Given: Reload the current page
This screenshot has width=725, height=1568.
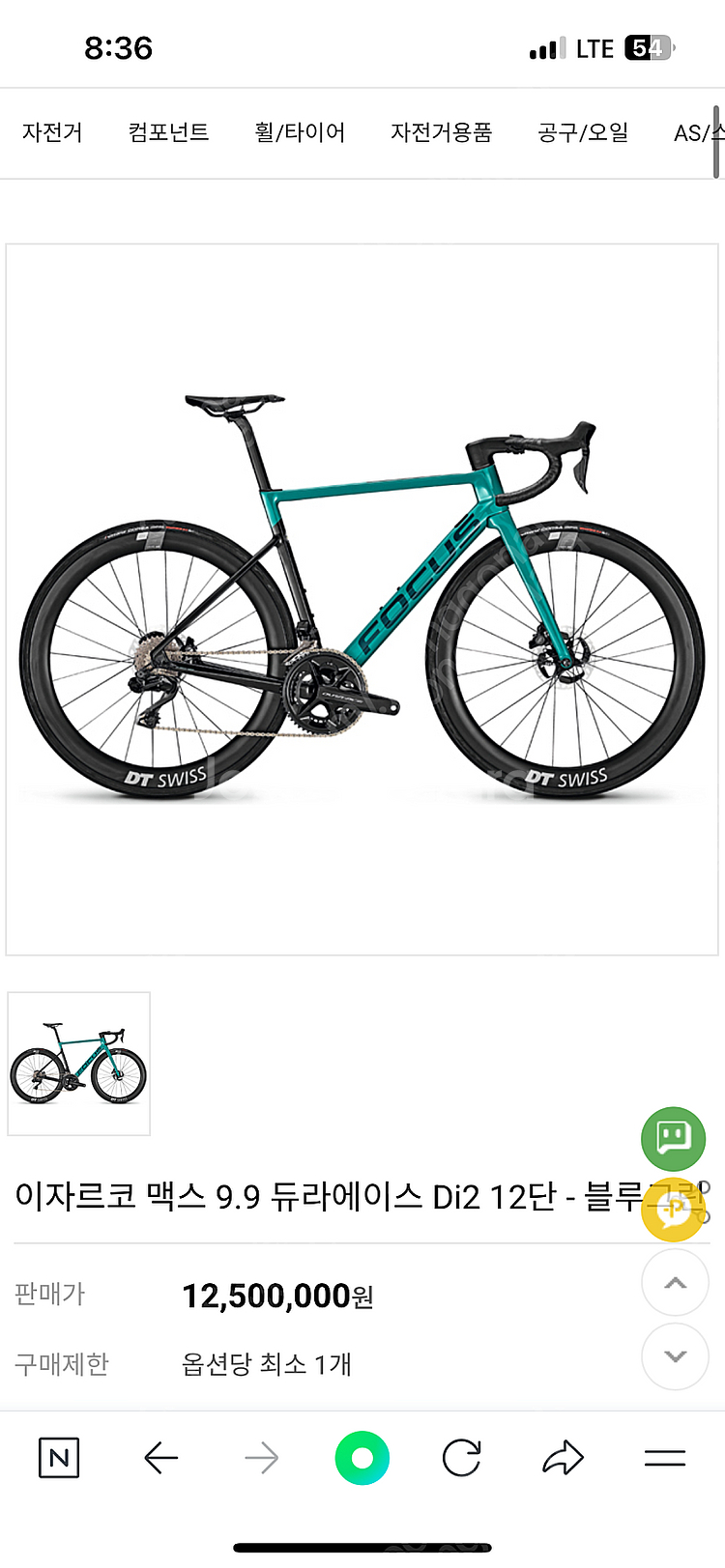Looking at the screenshot, I should pos(462,1457).
